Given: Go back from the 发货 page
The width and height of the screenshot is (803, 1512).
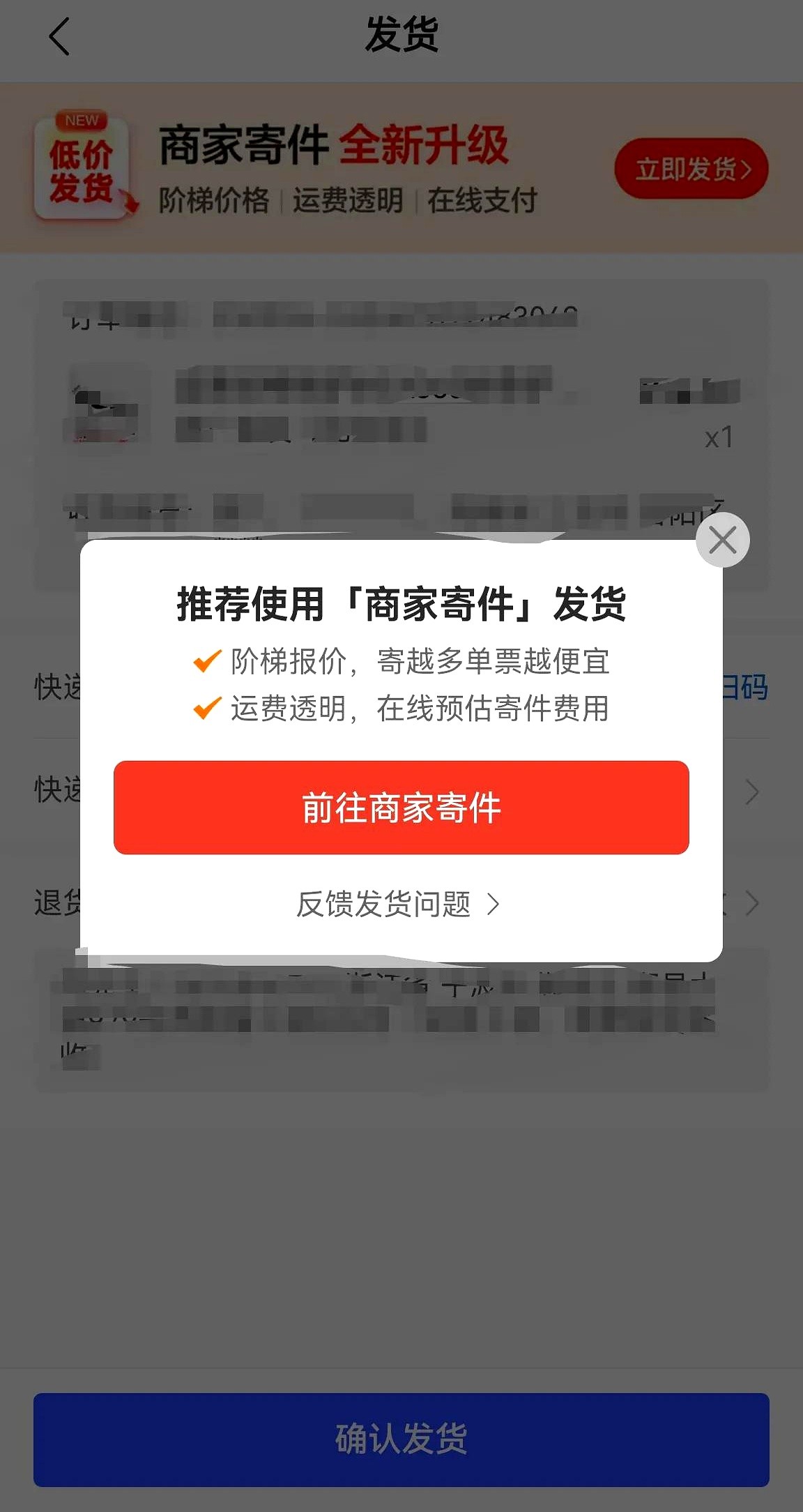Looking at the screenshot, I should 60,36.
